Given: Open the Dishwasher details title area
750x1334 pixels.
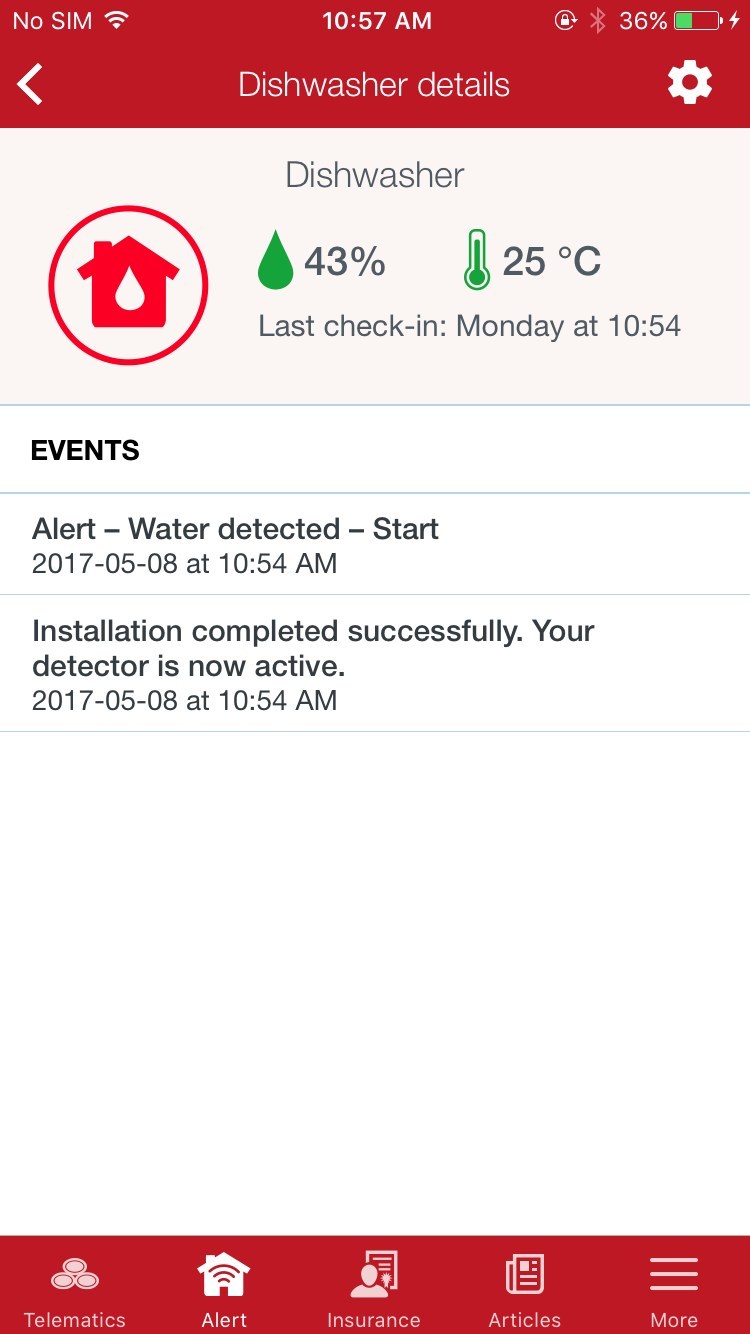Looking at the screenshot, I should click(374, 84).
